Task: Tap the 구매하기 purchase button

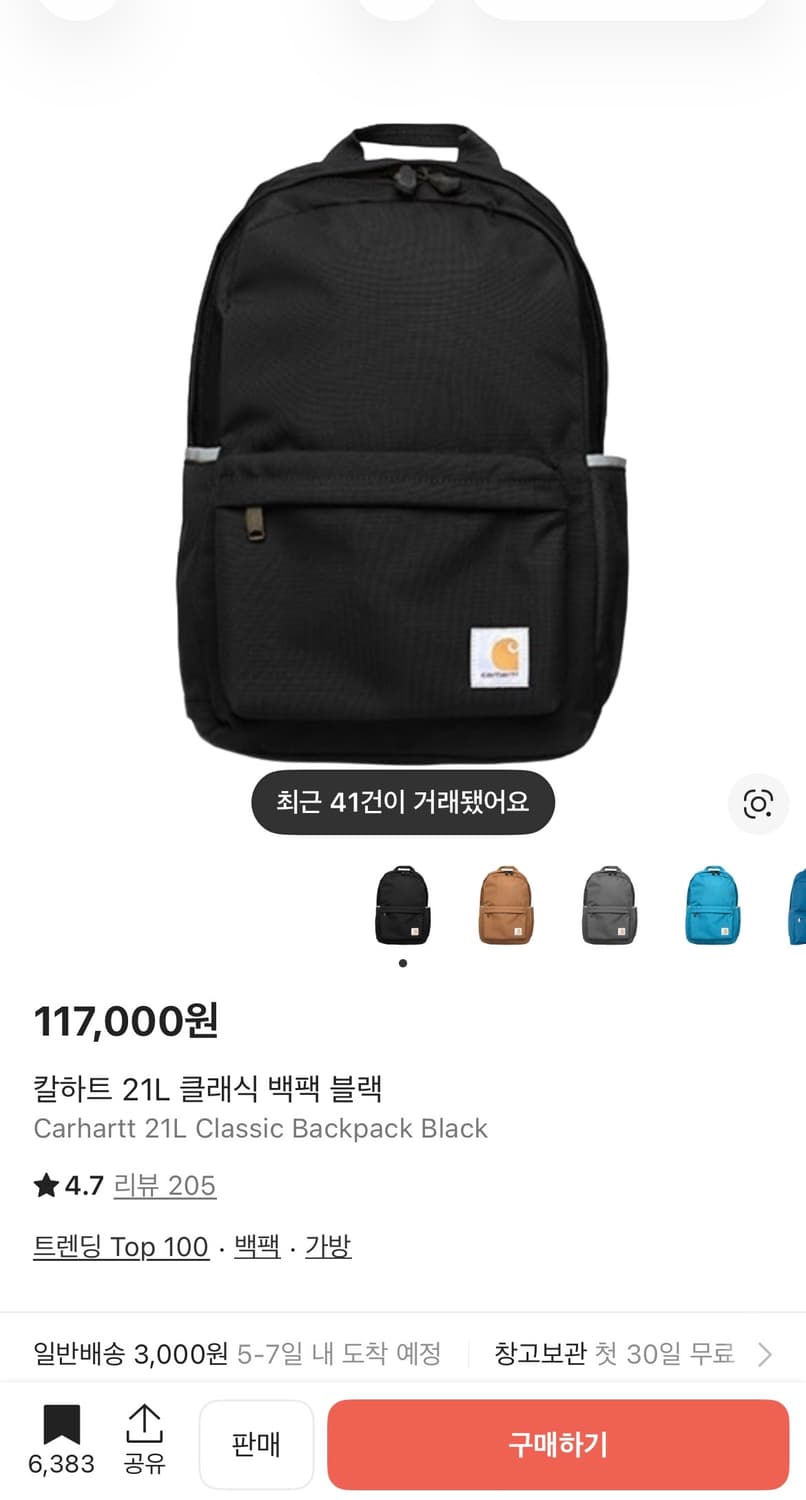Action: (x=556, y=1444)
